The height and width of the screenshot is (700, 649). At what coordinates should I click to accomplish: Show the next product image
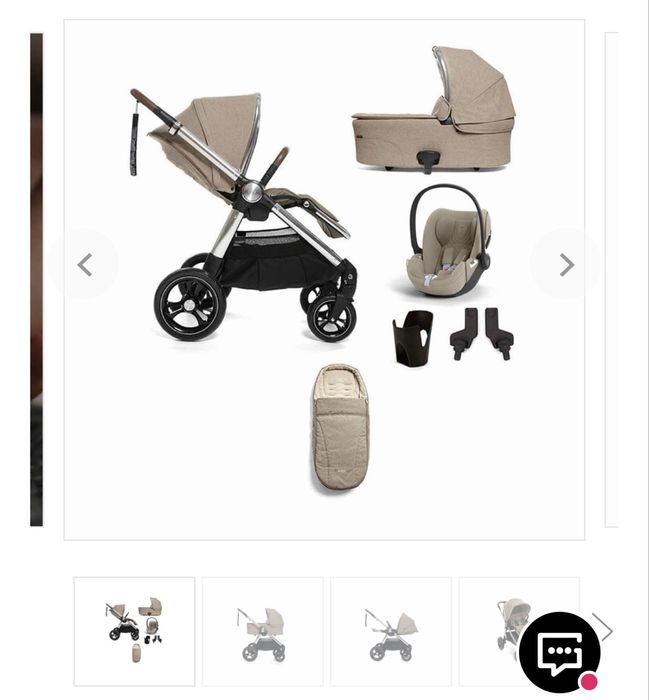(x=566, y=264)
